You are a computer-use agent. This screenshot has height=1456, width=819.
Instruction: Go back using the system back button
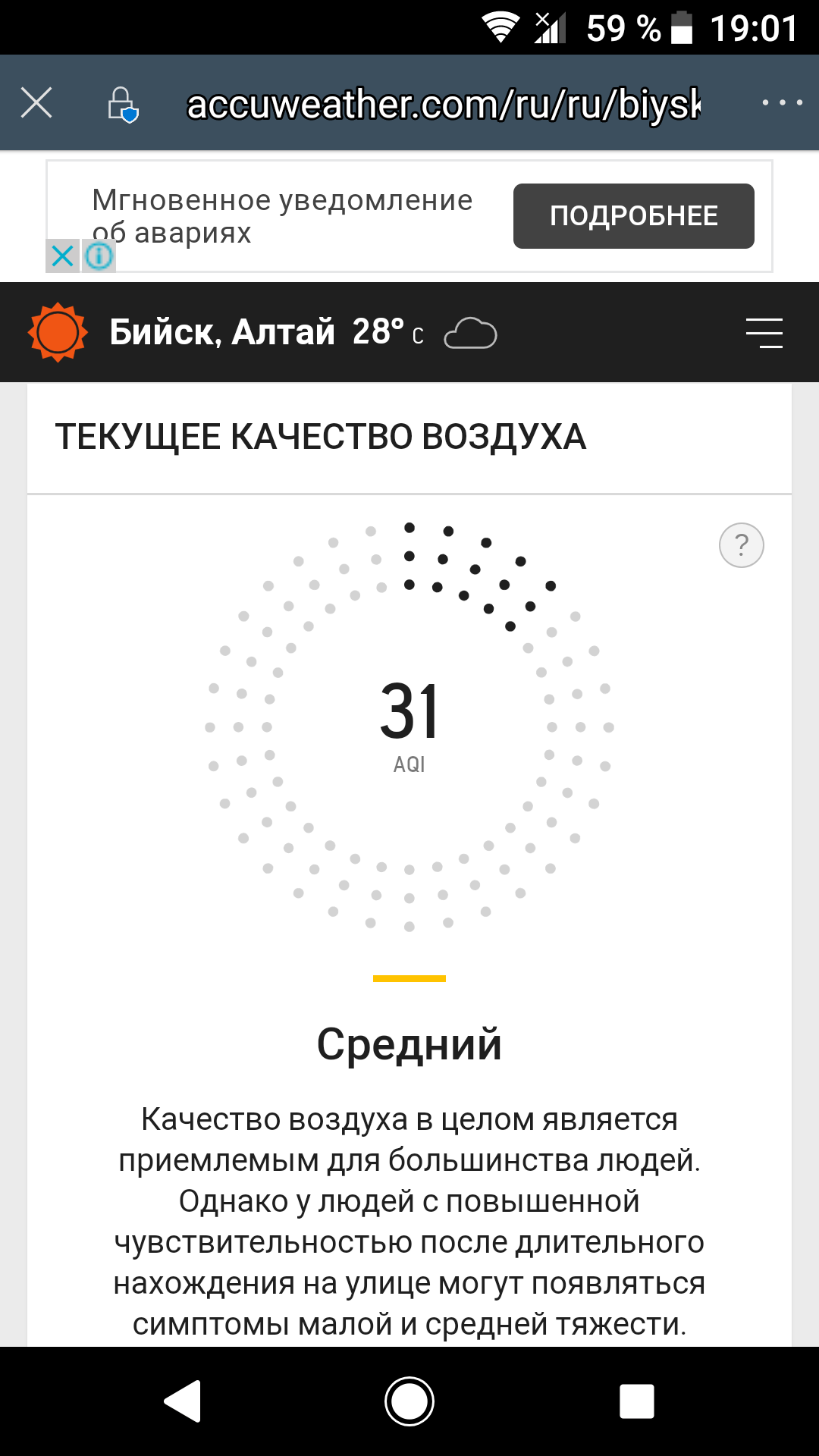point(182,1401)
